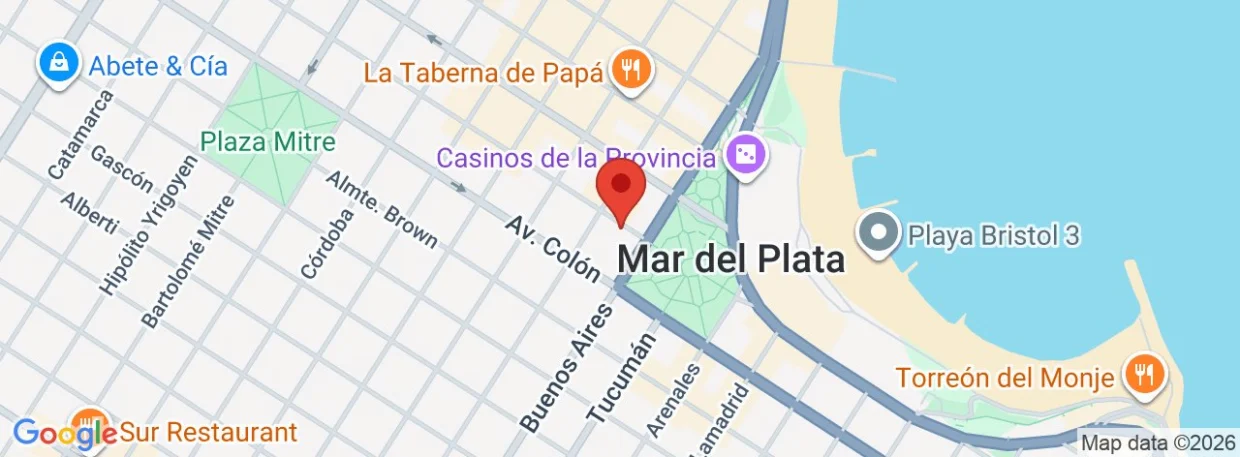Viewport: 1240px width, 457px height.
Task: Tap the red location pin near Mar del Plata
Action: [621, 192]
